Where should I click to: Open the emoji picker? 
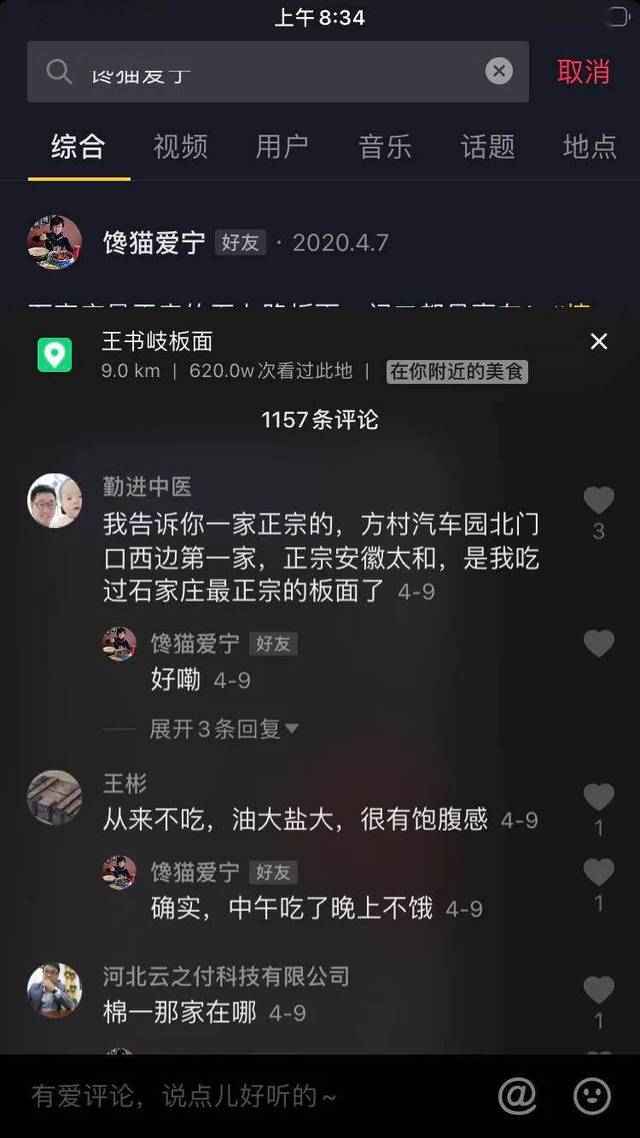[x=592, y=1096]
